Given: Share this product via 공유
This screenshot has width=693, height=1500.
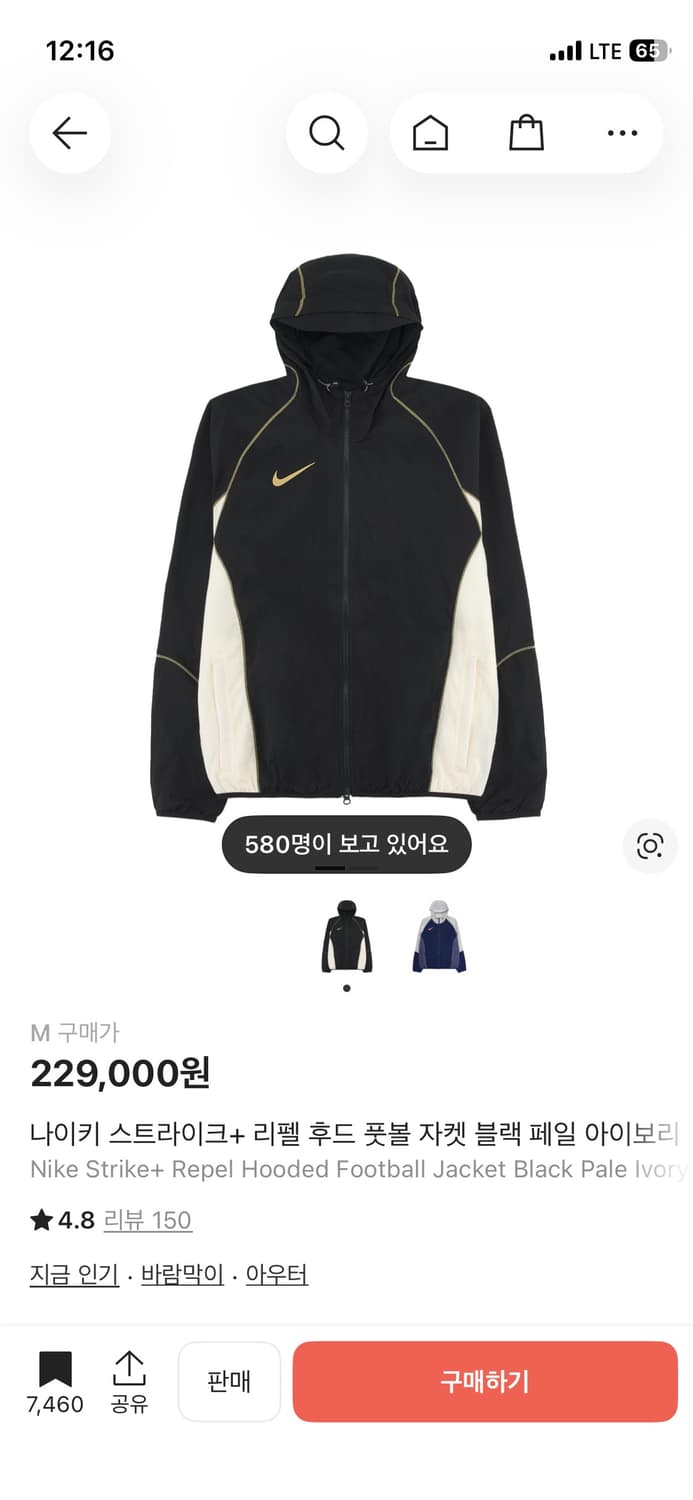Looking at the screenshot, I should click(129, 1382).
